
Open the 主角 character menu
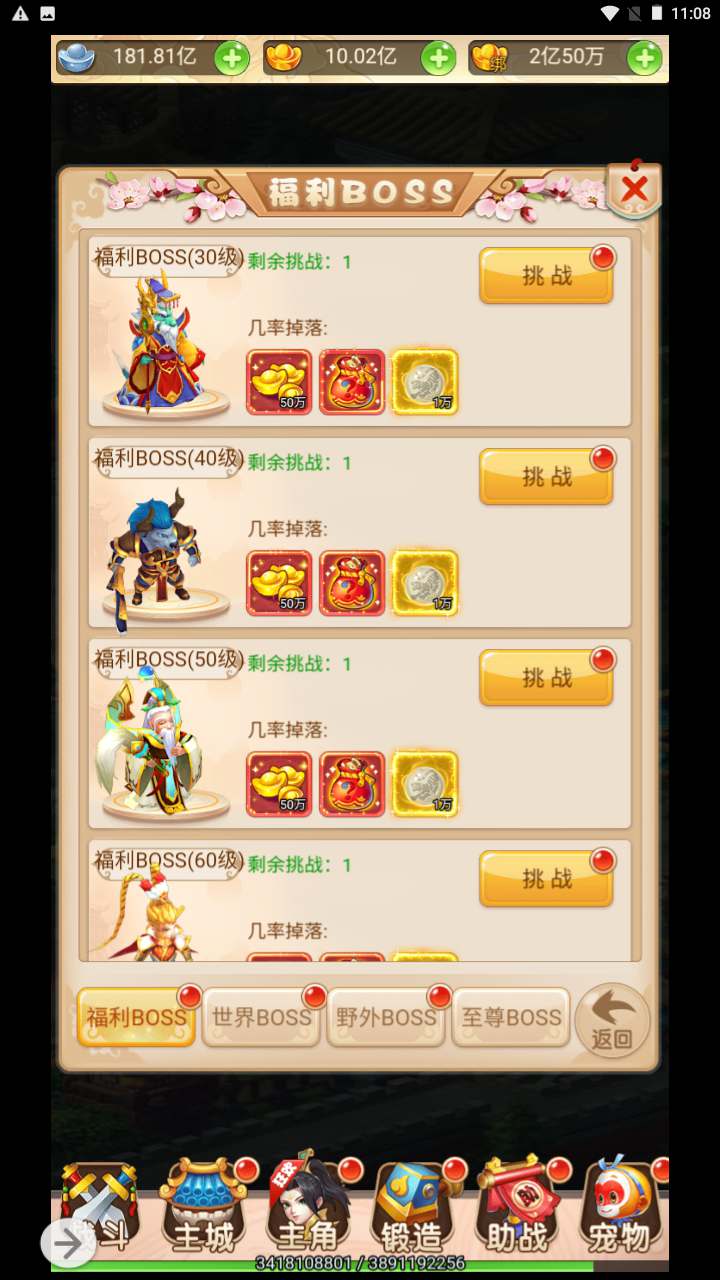[308, 1212]
